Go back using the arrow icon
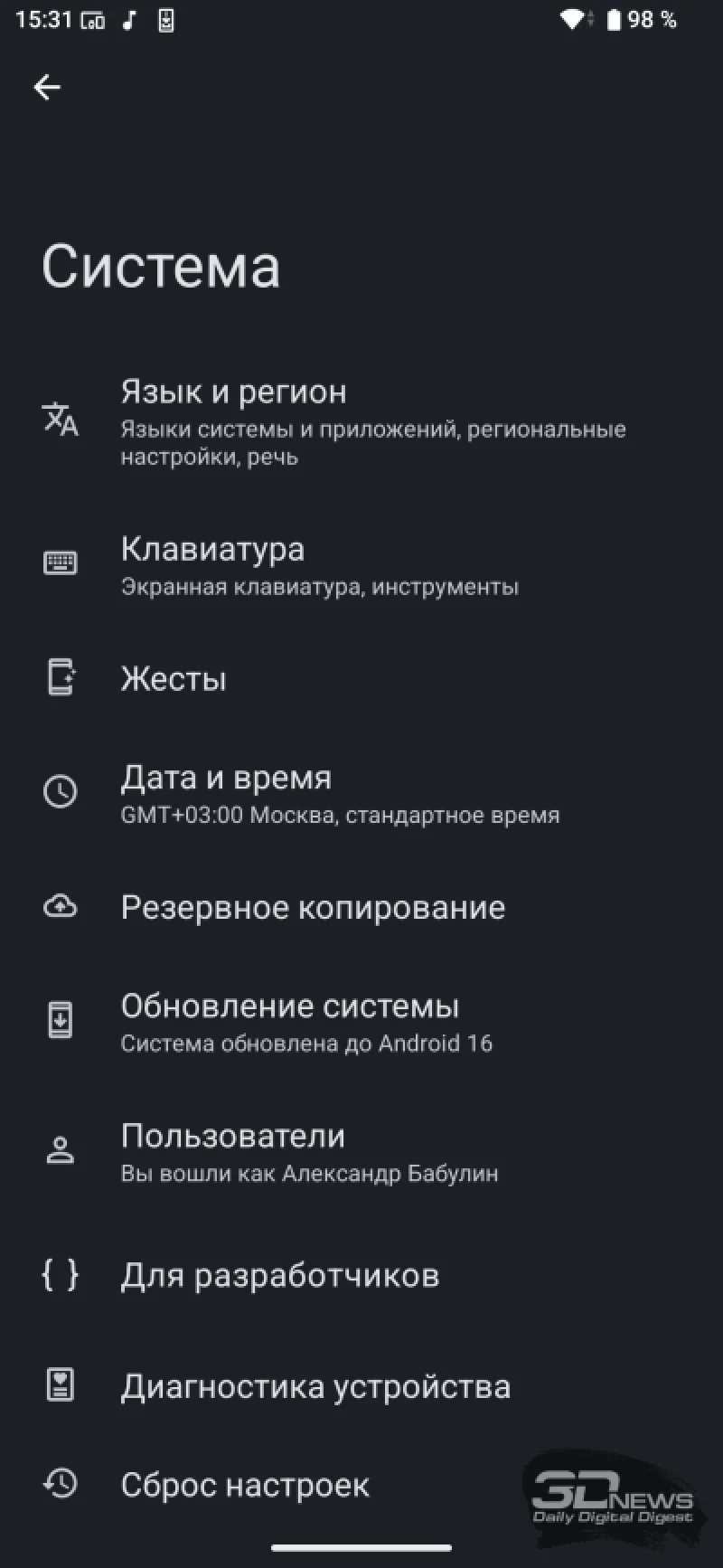Image resolution: width=723 pixels, height=1568 pixels. point(47,87)
